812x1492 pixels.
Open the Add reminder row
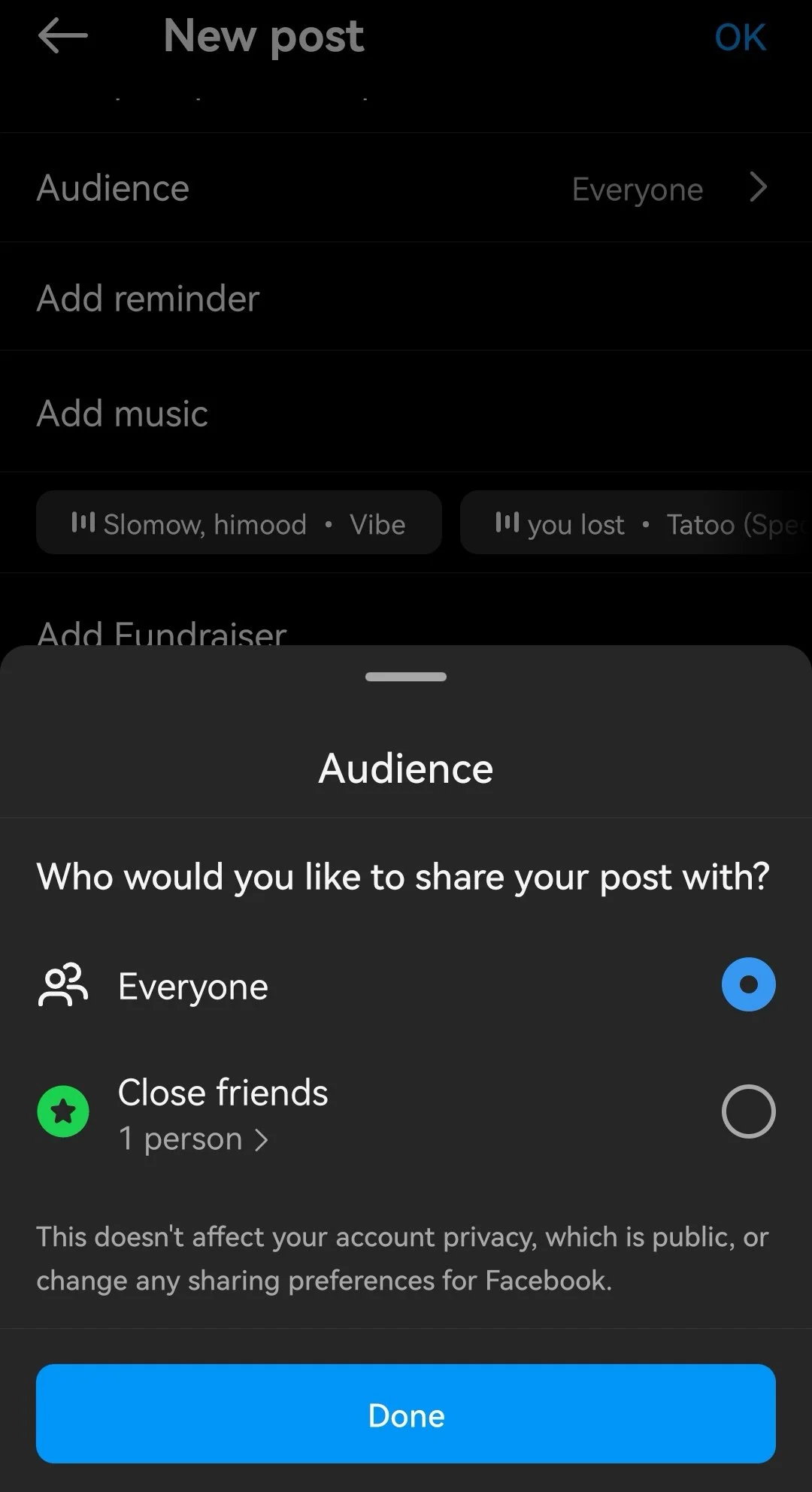(406, 297)
